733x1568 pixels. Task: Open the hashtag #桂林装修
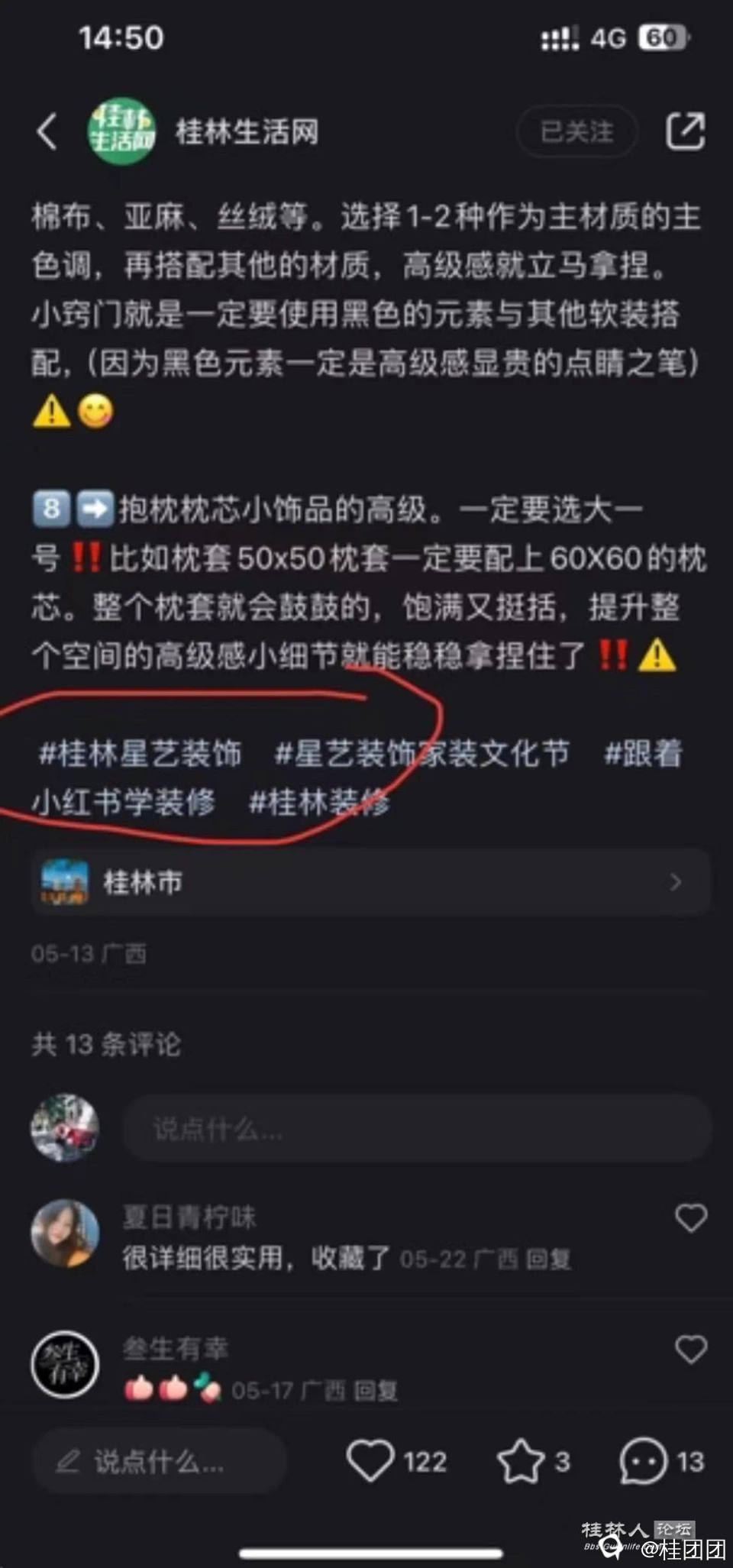click(321, 803)
